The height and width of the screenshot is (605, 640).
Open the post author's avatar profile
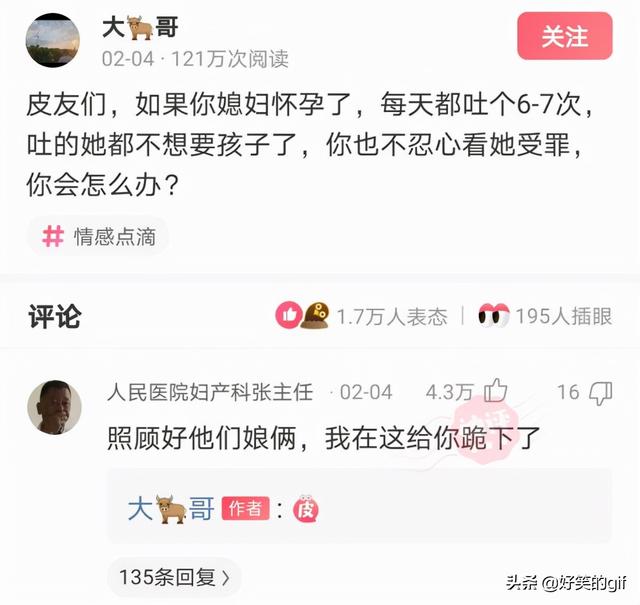53,41
